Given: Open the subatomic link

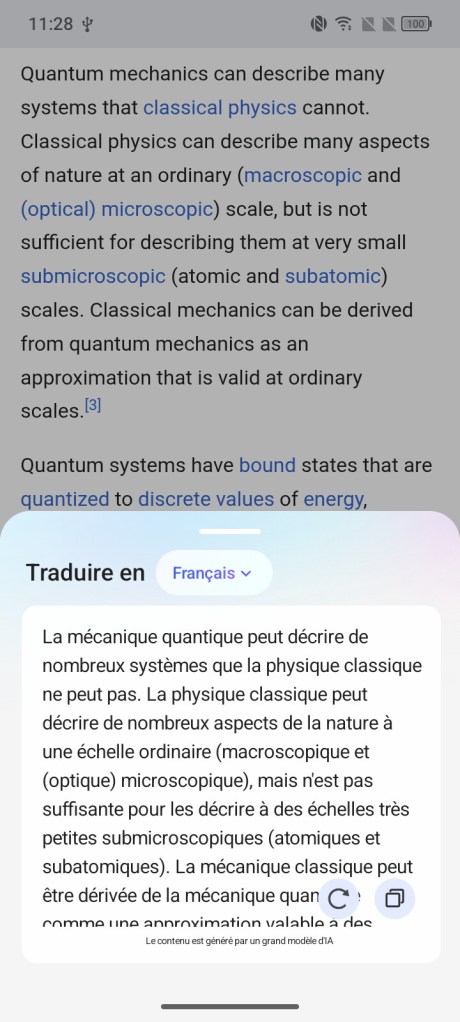Looking at the screenshot, I should pyautogui.click(x=332, y=276).
